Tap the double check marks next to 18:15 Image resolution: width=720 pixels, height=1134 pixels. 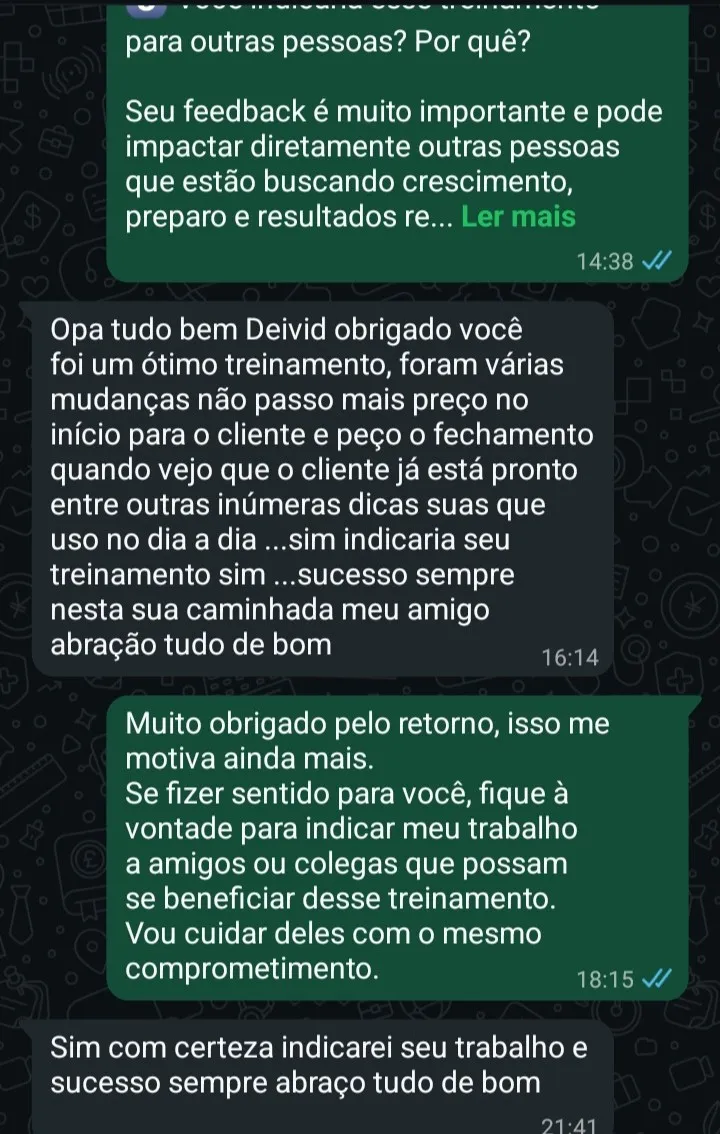658,979
